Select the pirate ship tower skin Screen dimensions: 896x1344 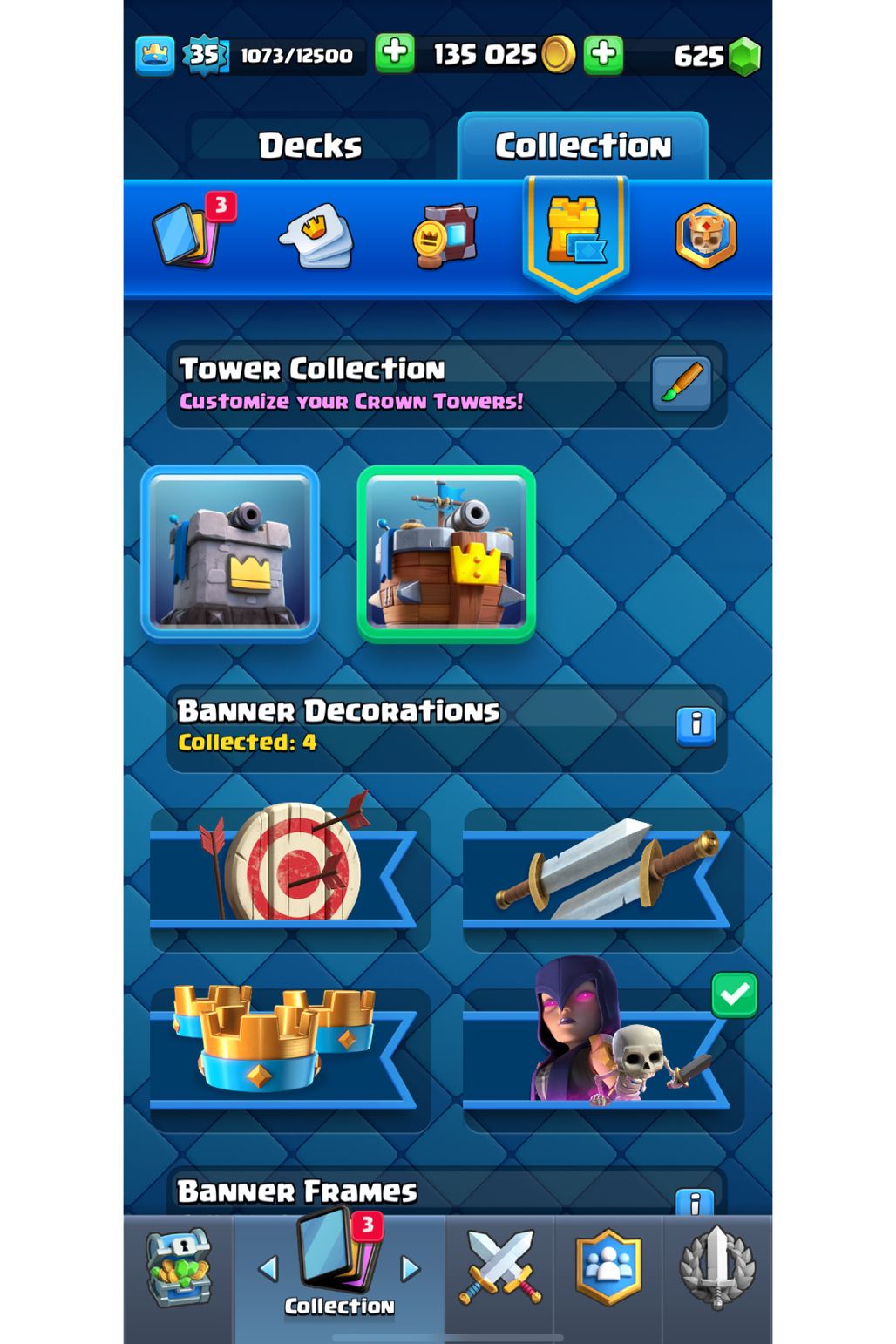tap(446, 554)
